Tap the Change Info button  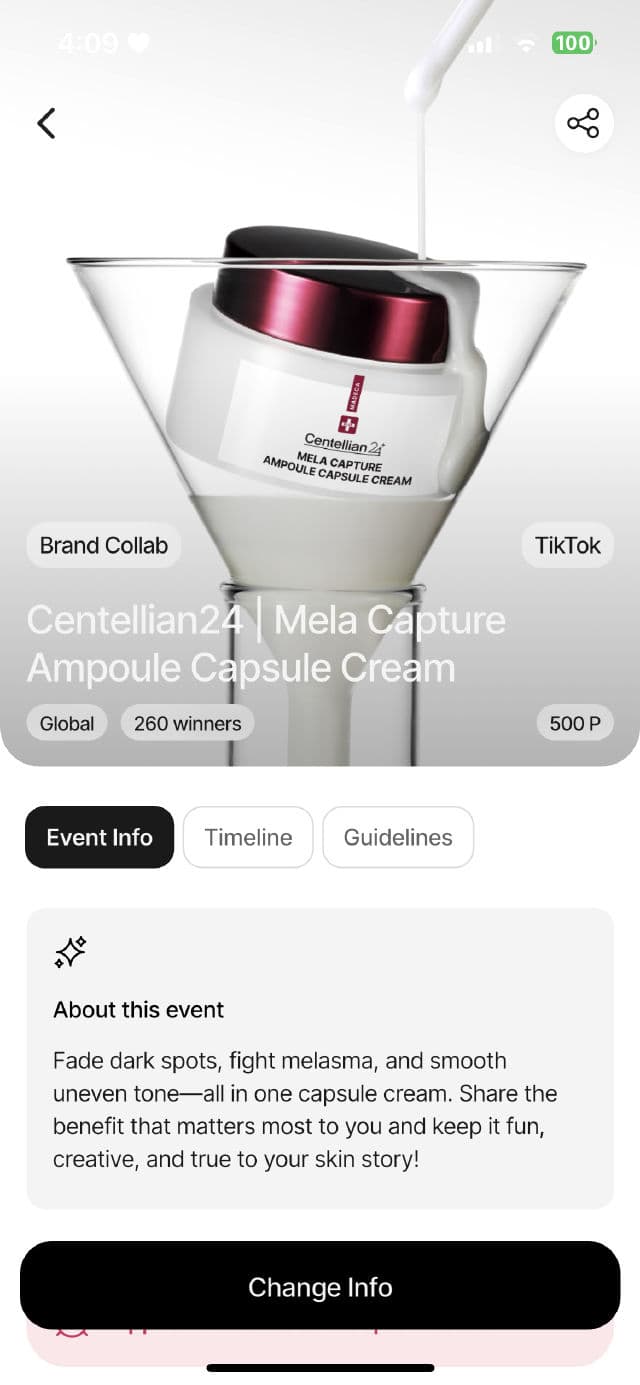coord(320,1286)
